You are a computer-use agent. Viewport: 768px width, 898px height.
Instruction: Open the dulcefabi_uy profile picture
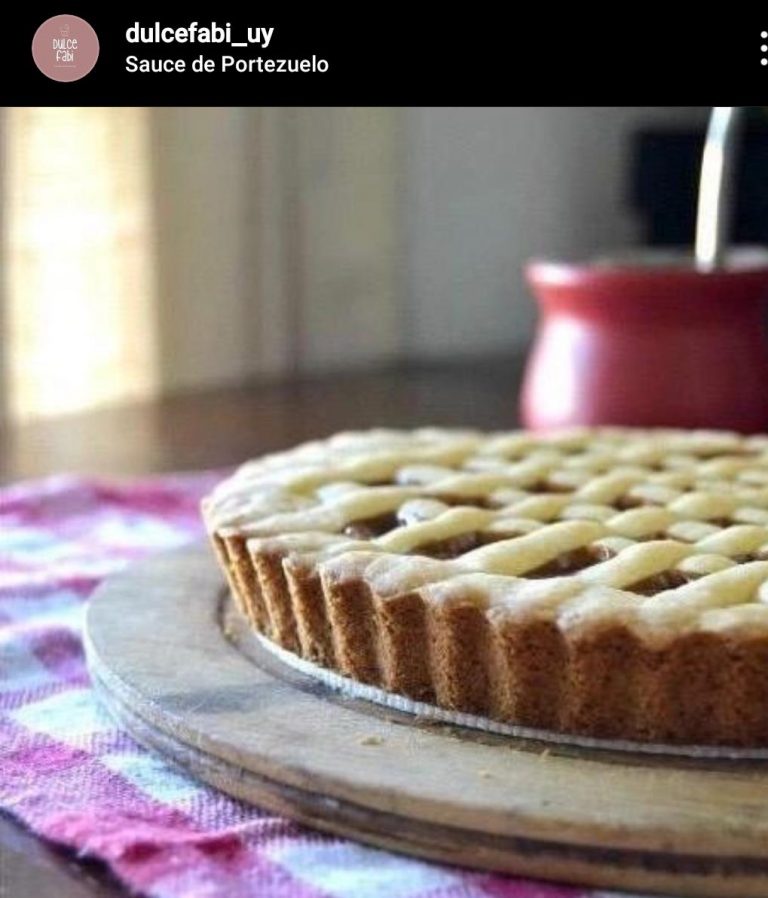coord(65,48)
